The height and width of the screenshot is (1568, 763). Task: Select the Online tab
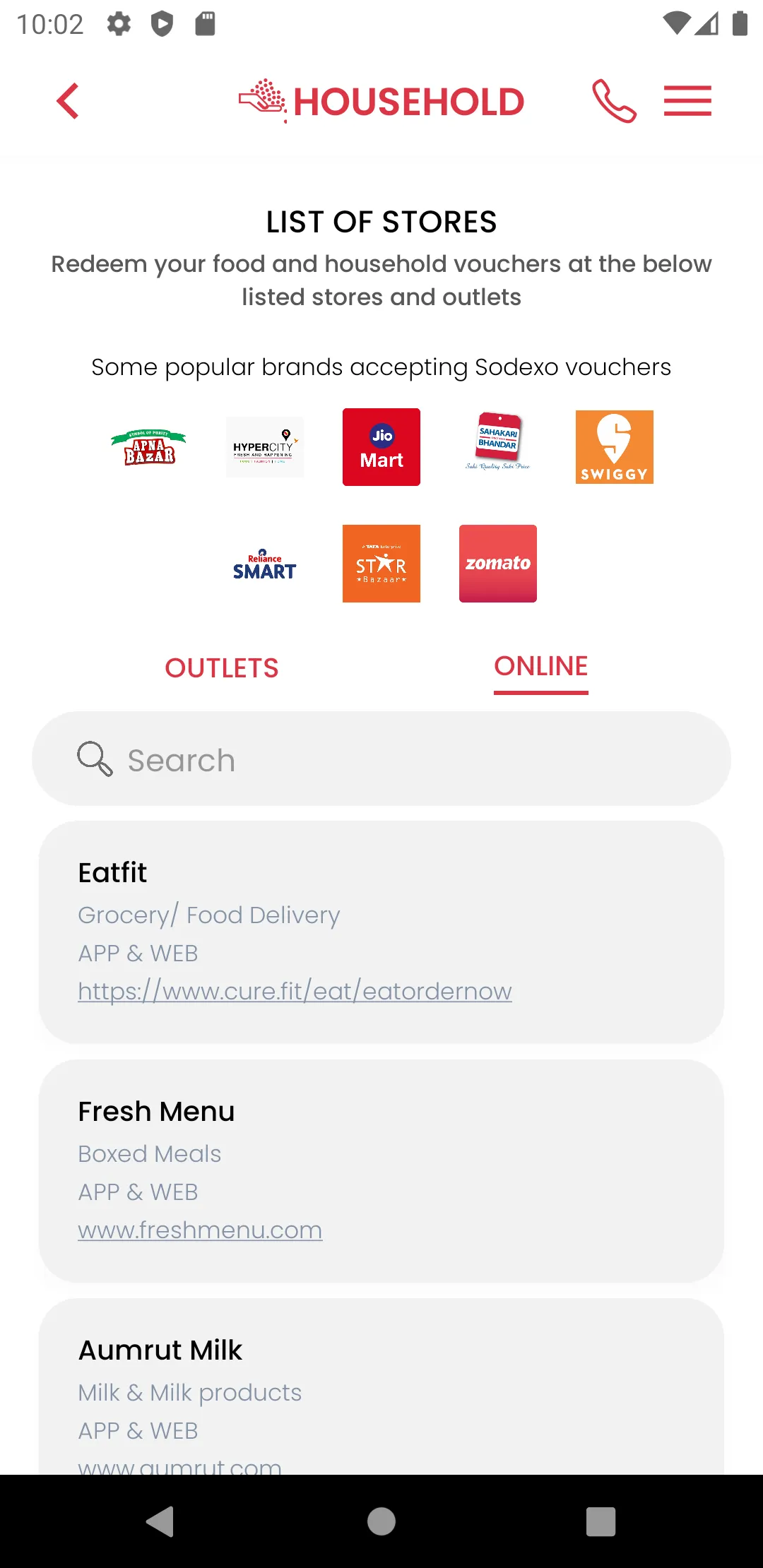541,667
